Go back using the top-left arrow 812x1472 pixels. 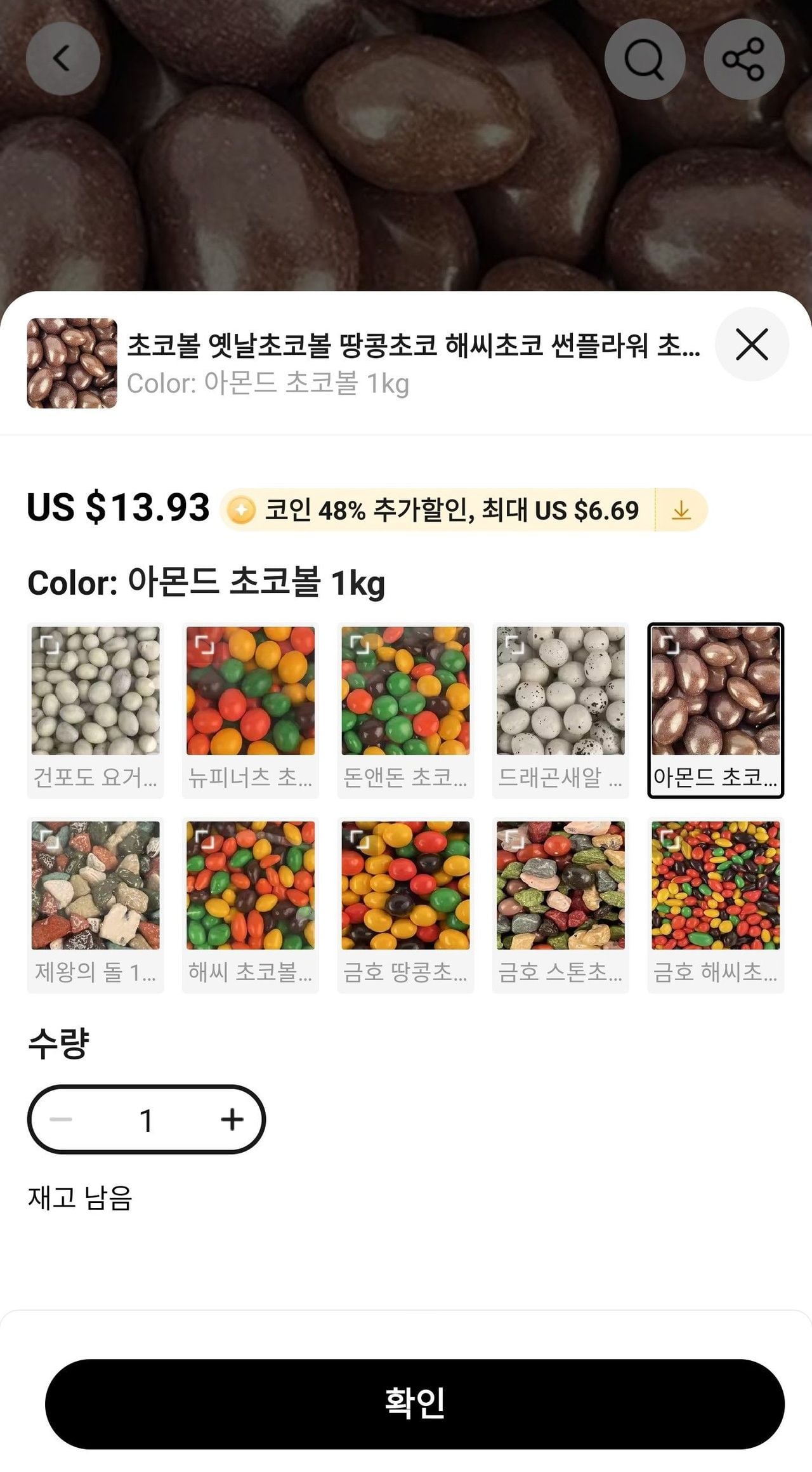click(x=63, y=59)
